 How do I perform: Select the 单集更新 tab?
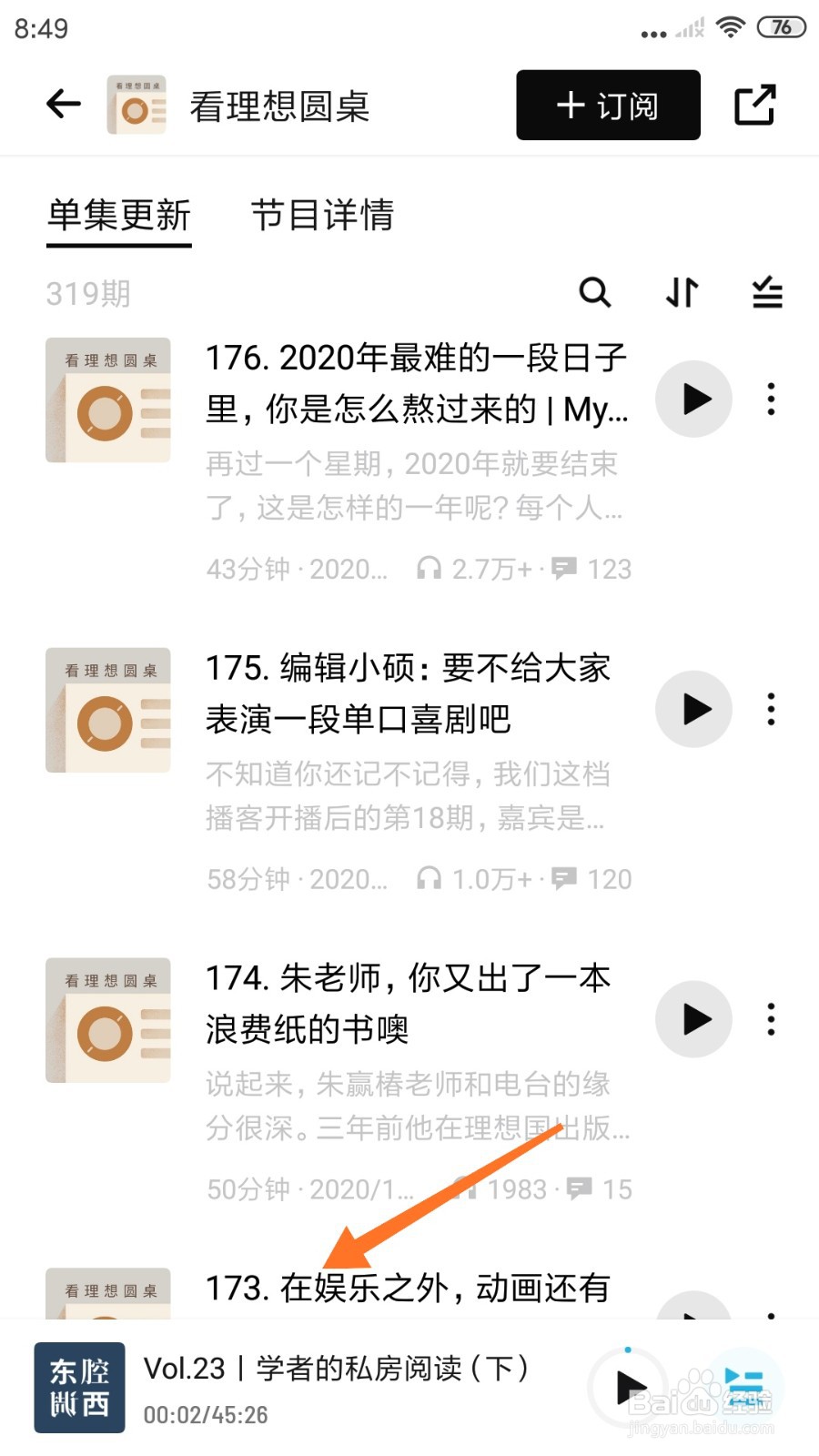pos(119,216)
